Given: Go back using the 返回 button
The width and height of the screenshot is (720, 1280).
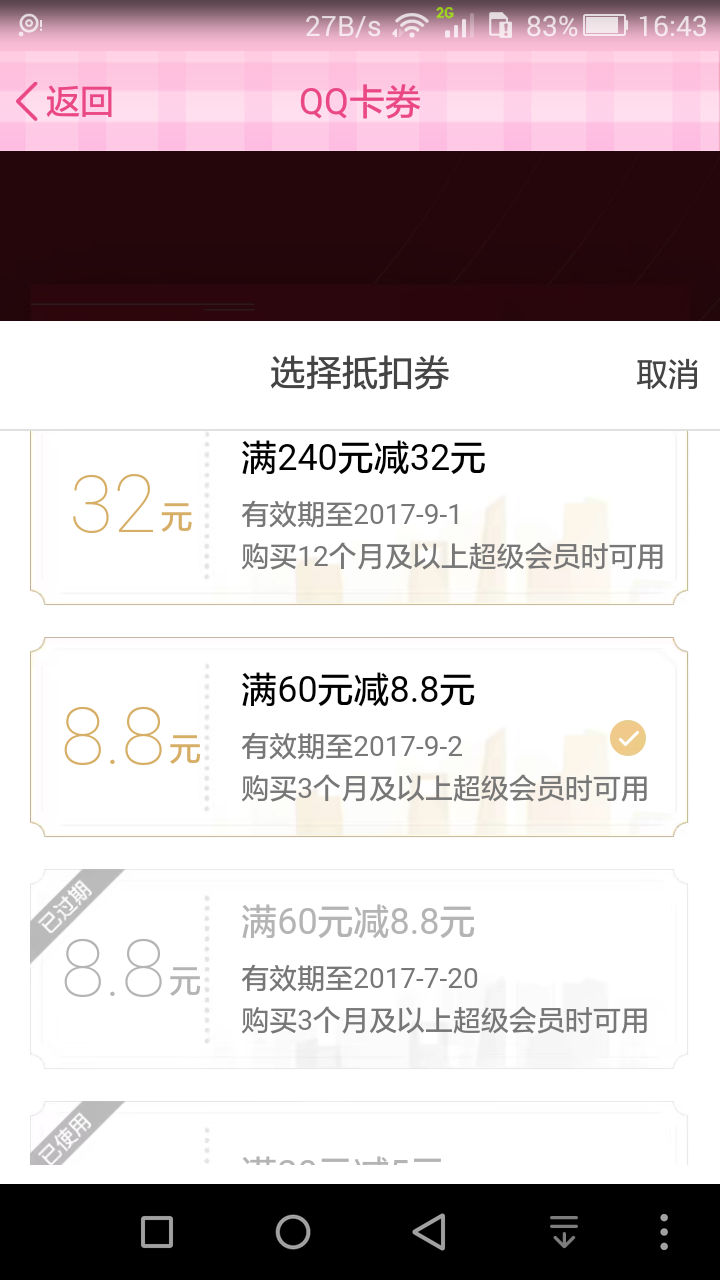Looking at the screenshot, I should point(64,102).
